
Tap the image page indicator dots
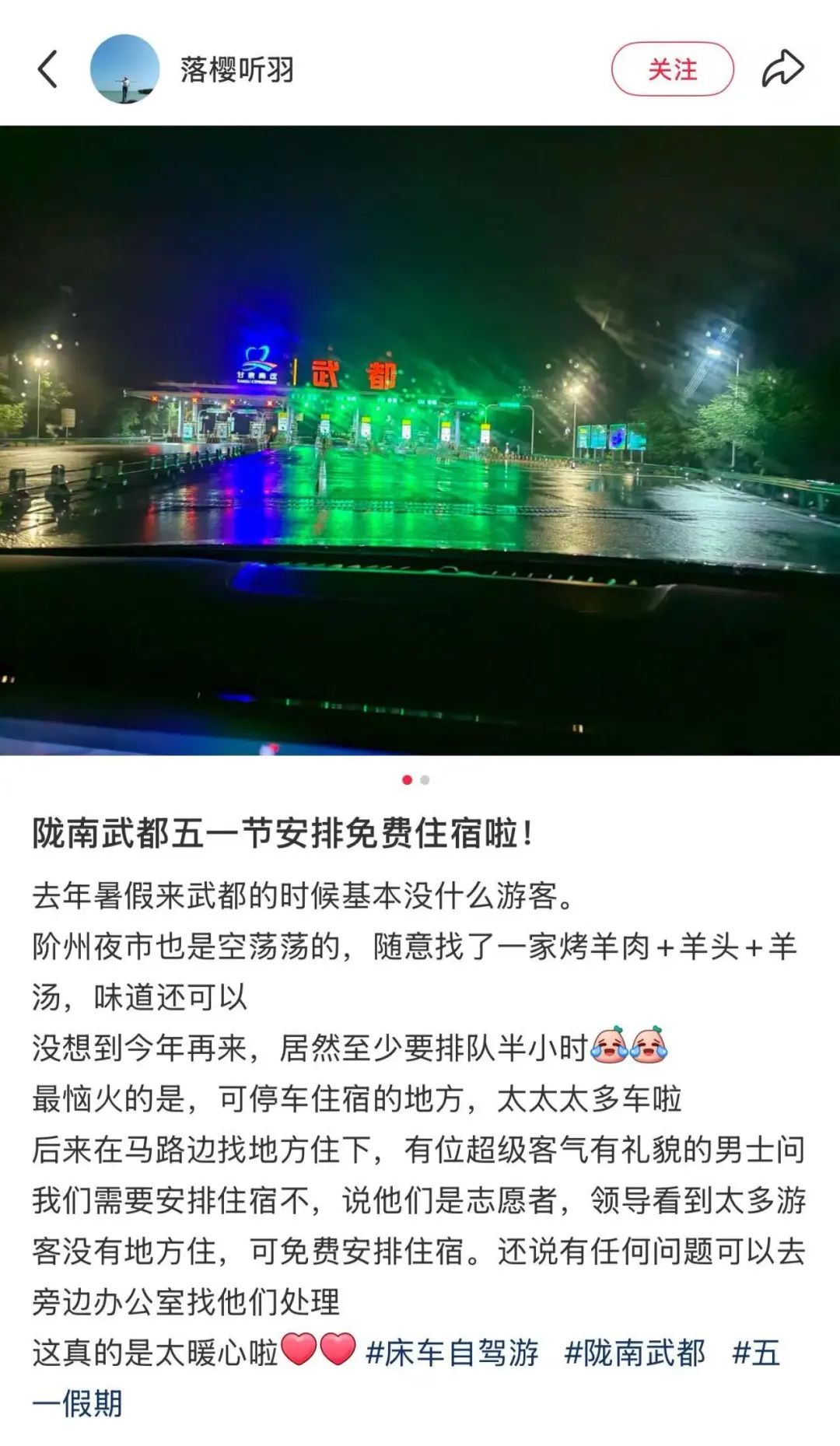[x=416, y=779]
